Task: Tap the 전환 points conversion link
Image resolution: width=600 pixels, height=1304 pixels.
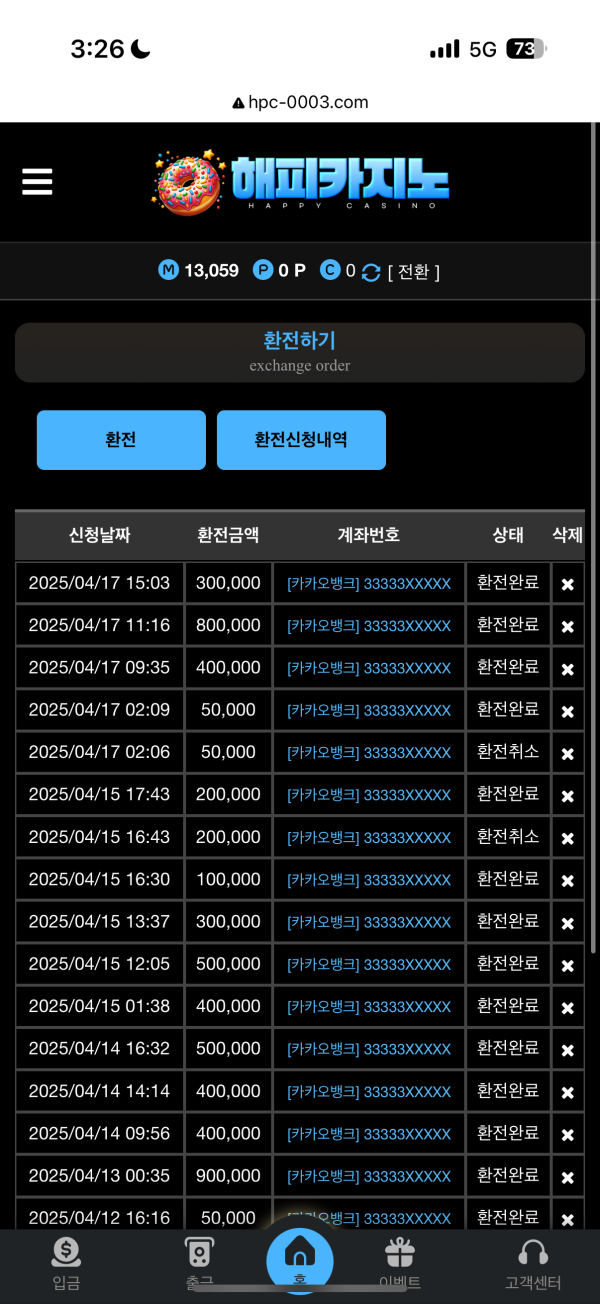Action: (413, 271)
